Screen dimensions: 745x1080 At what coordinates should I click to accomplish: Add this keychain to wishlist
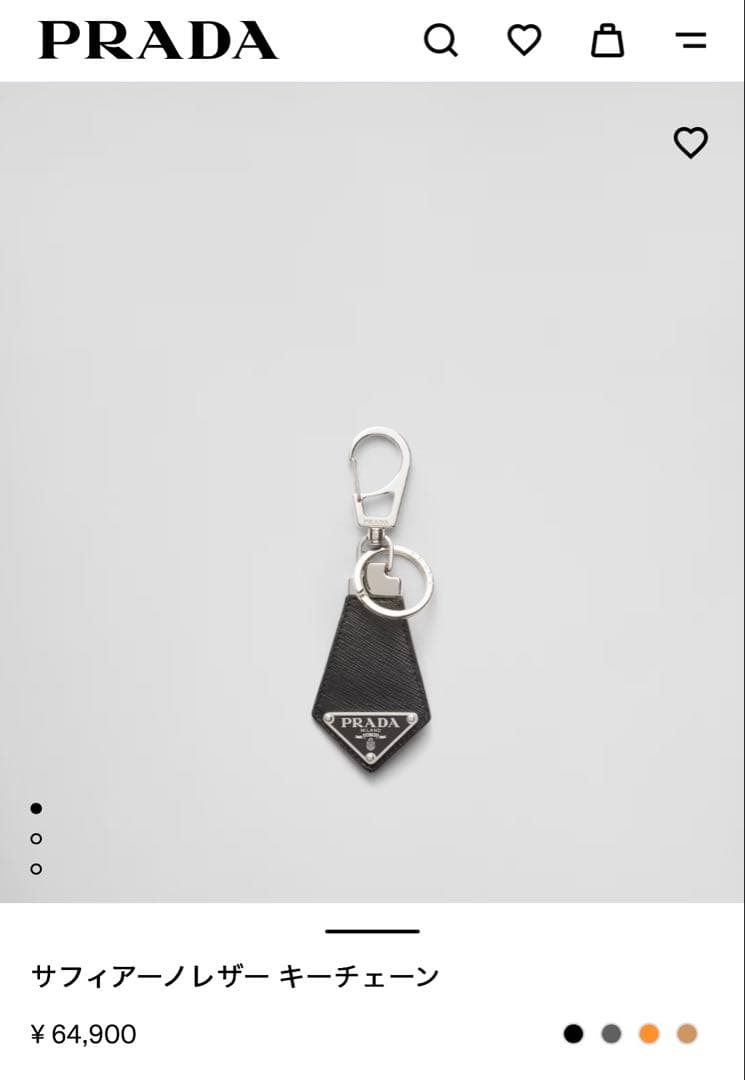(690, 143)
